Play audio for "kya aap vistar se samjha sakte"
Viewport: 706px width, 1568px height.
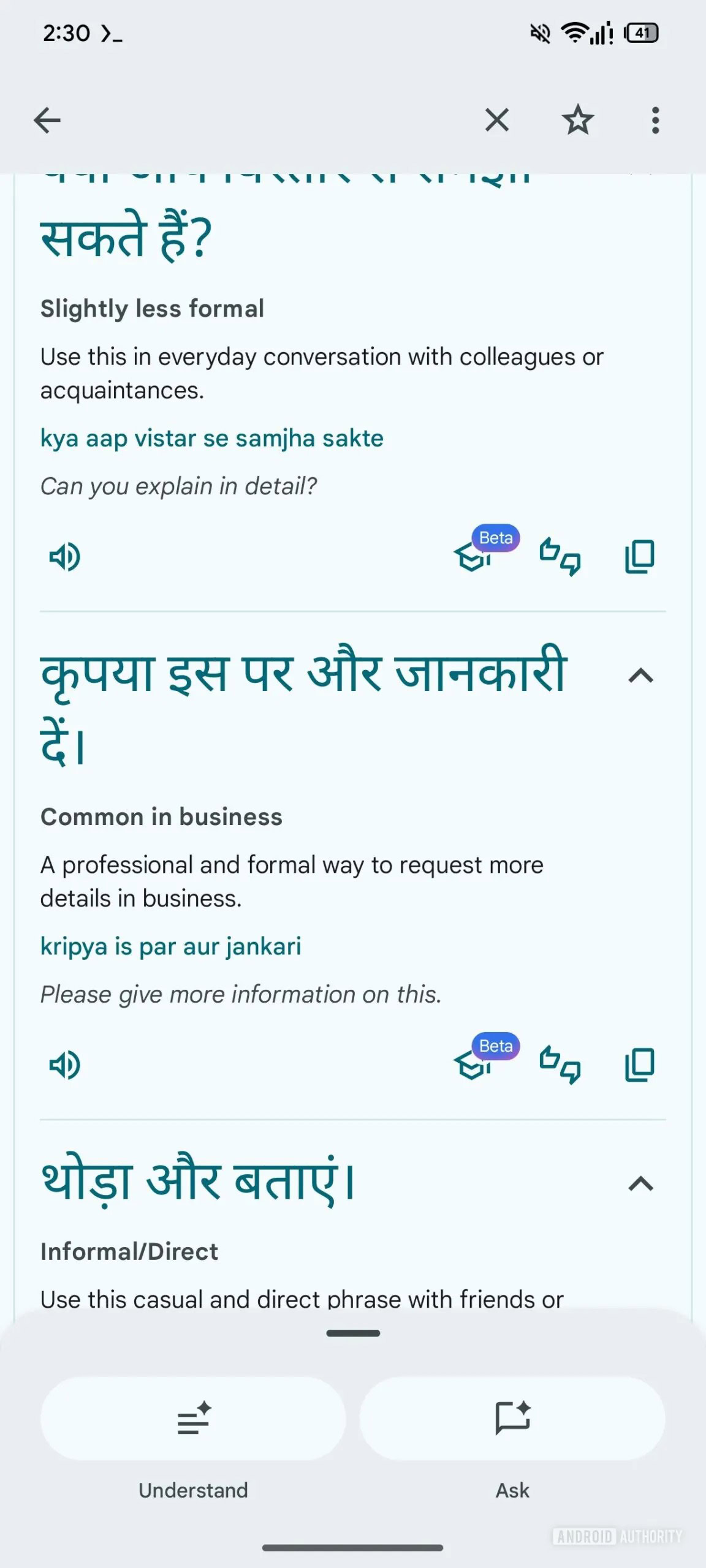(x=64, y=557)
